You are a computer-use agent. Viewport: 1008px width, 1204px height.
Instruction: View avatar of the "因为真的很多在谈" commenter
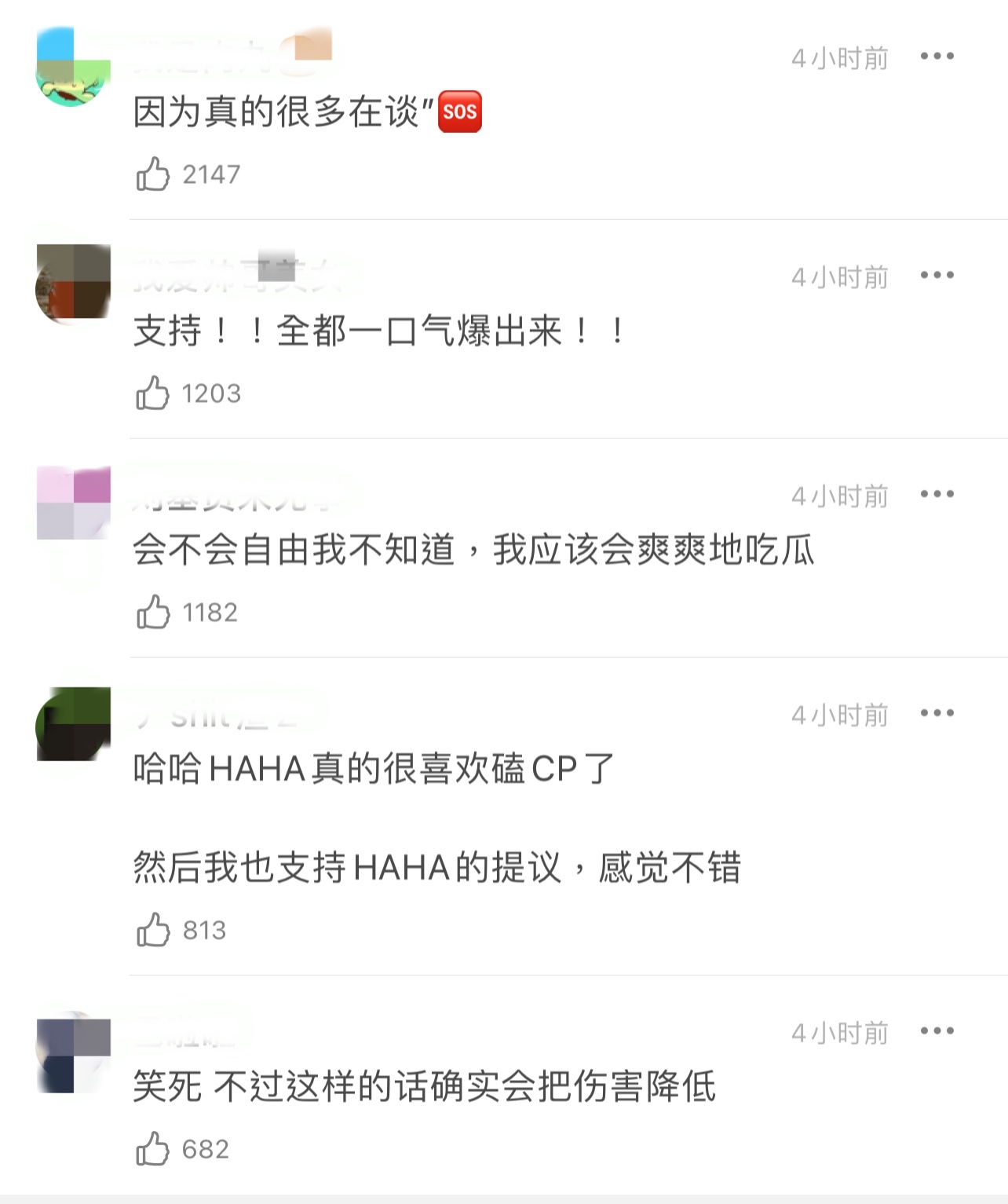point(74,67)
